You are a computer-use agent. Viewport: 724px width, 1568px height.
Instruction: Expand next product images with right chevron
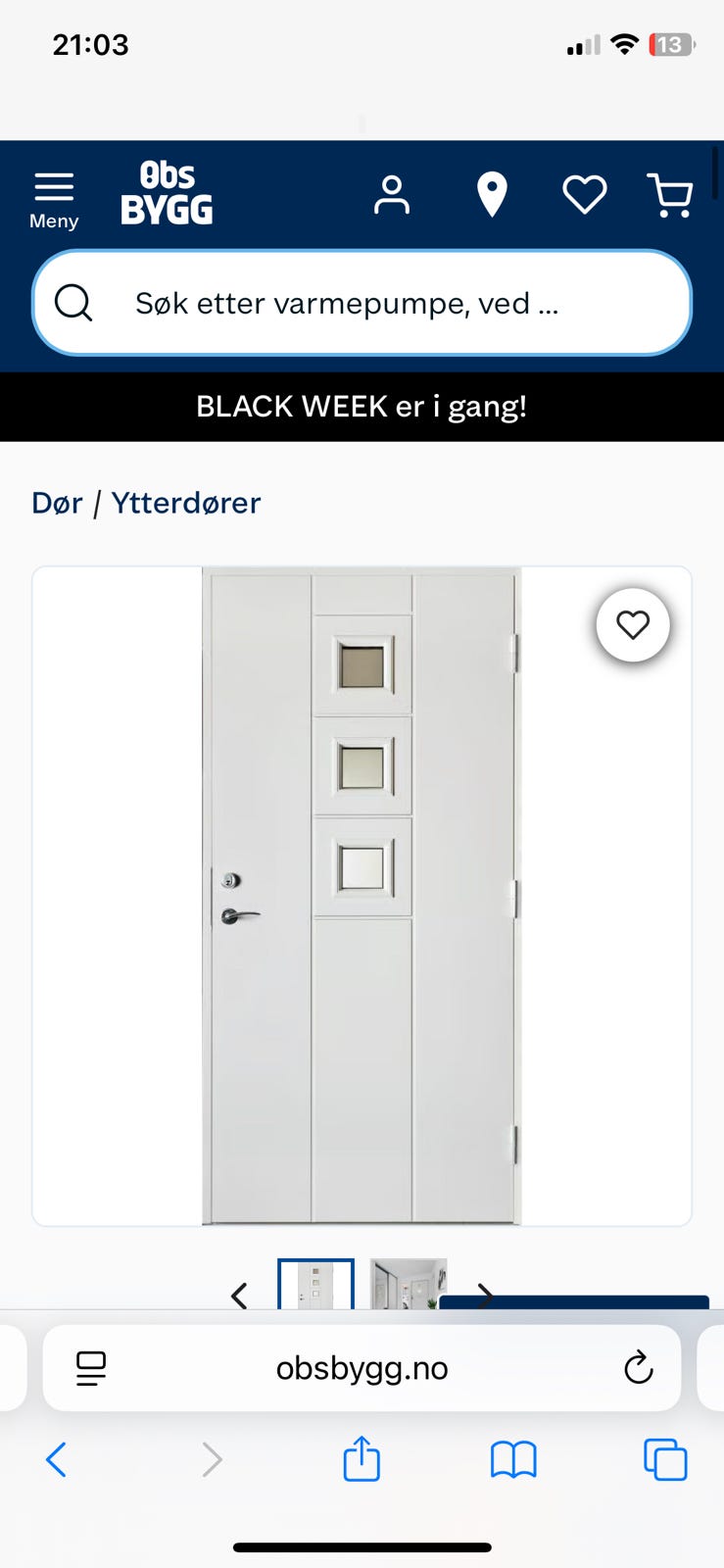click(484, 1296)
